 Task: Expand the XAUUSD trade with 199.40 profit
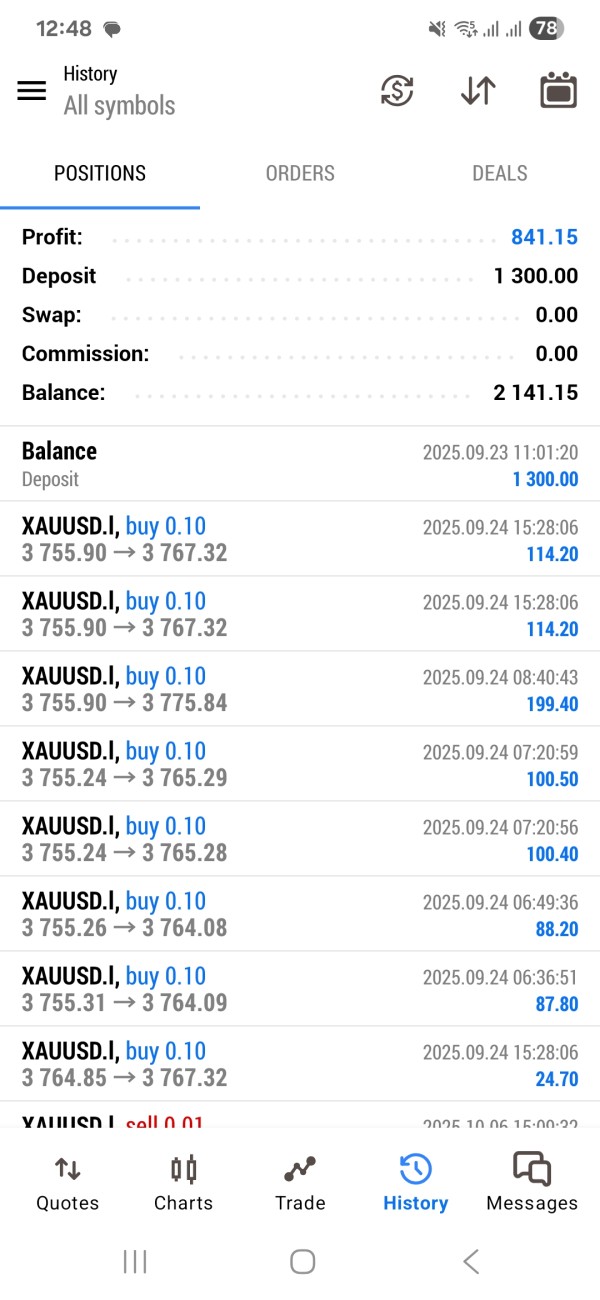click(x=300, y=689)
